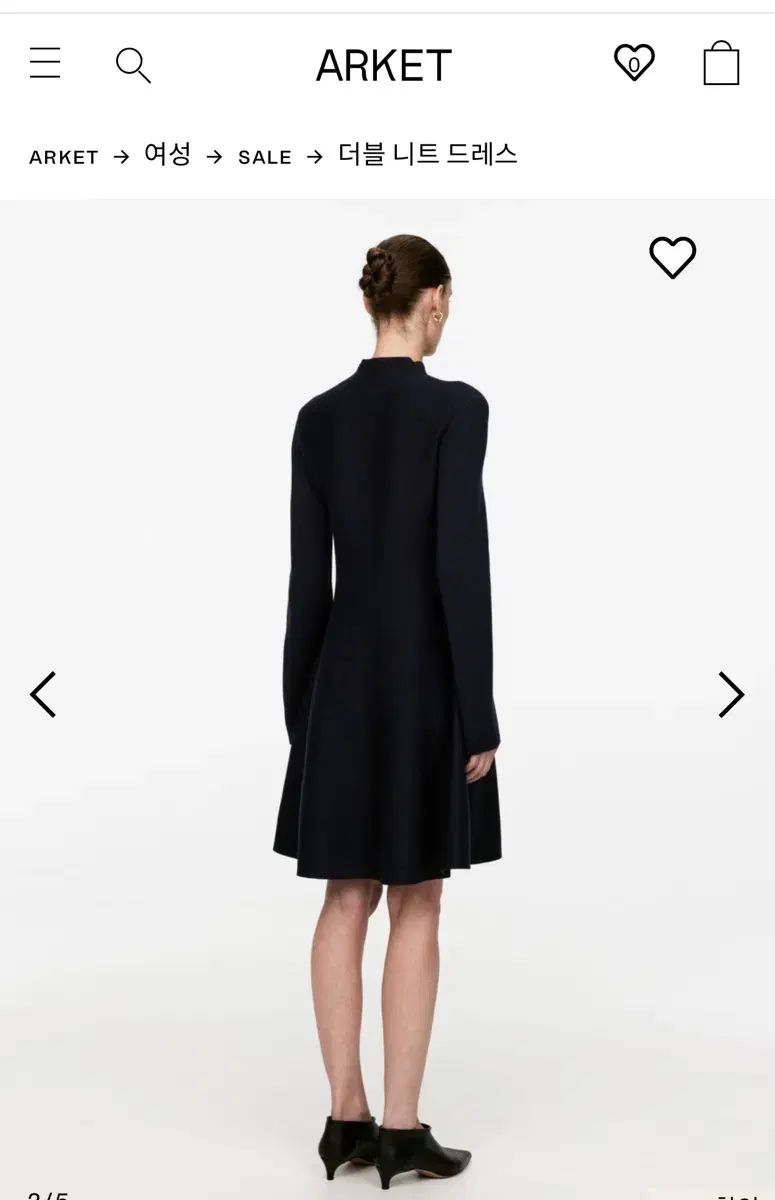This screenshot has width=775, height=1200.
Task: Open the wishlist heart in header
Action: point(634,63)
